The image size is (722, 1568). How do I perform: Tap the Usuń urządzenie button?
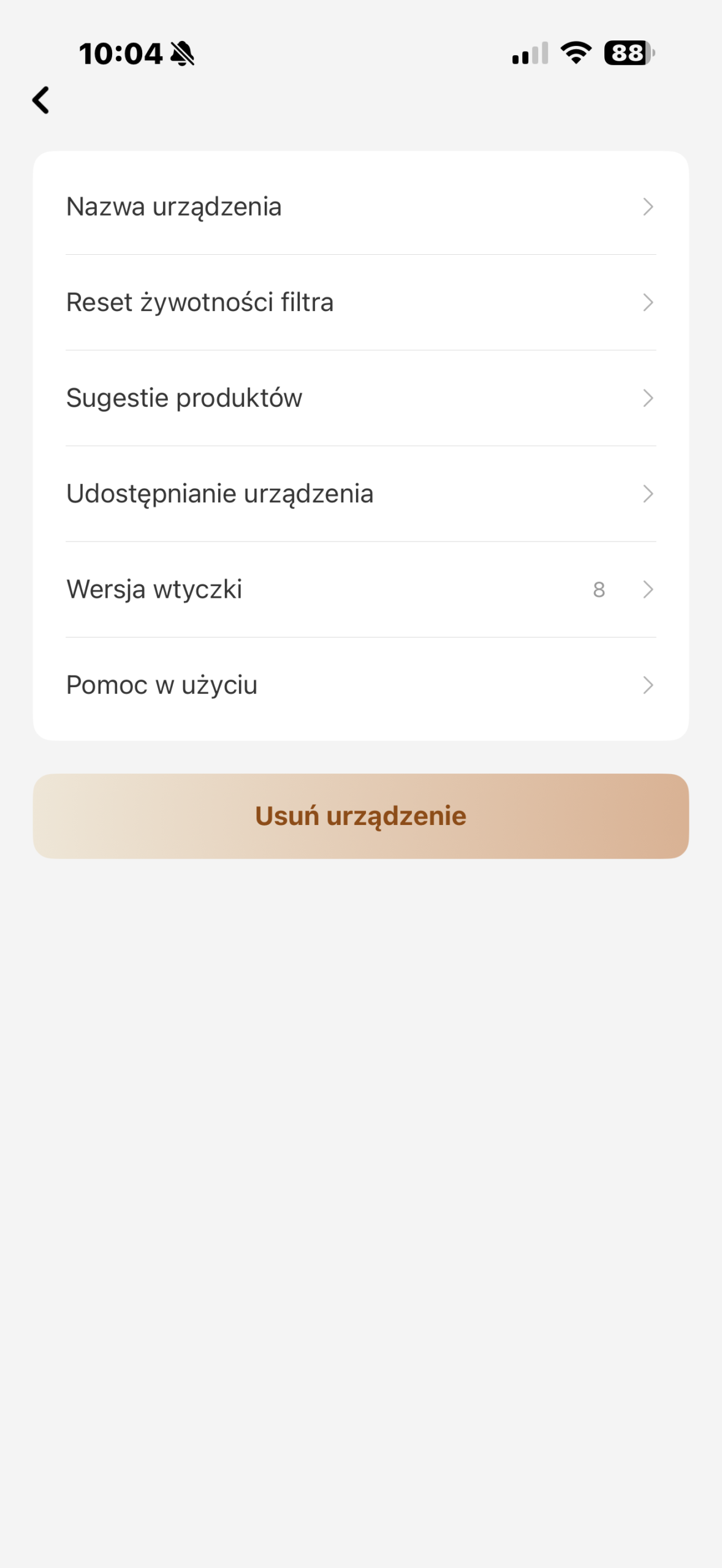point(360,816)
